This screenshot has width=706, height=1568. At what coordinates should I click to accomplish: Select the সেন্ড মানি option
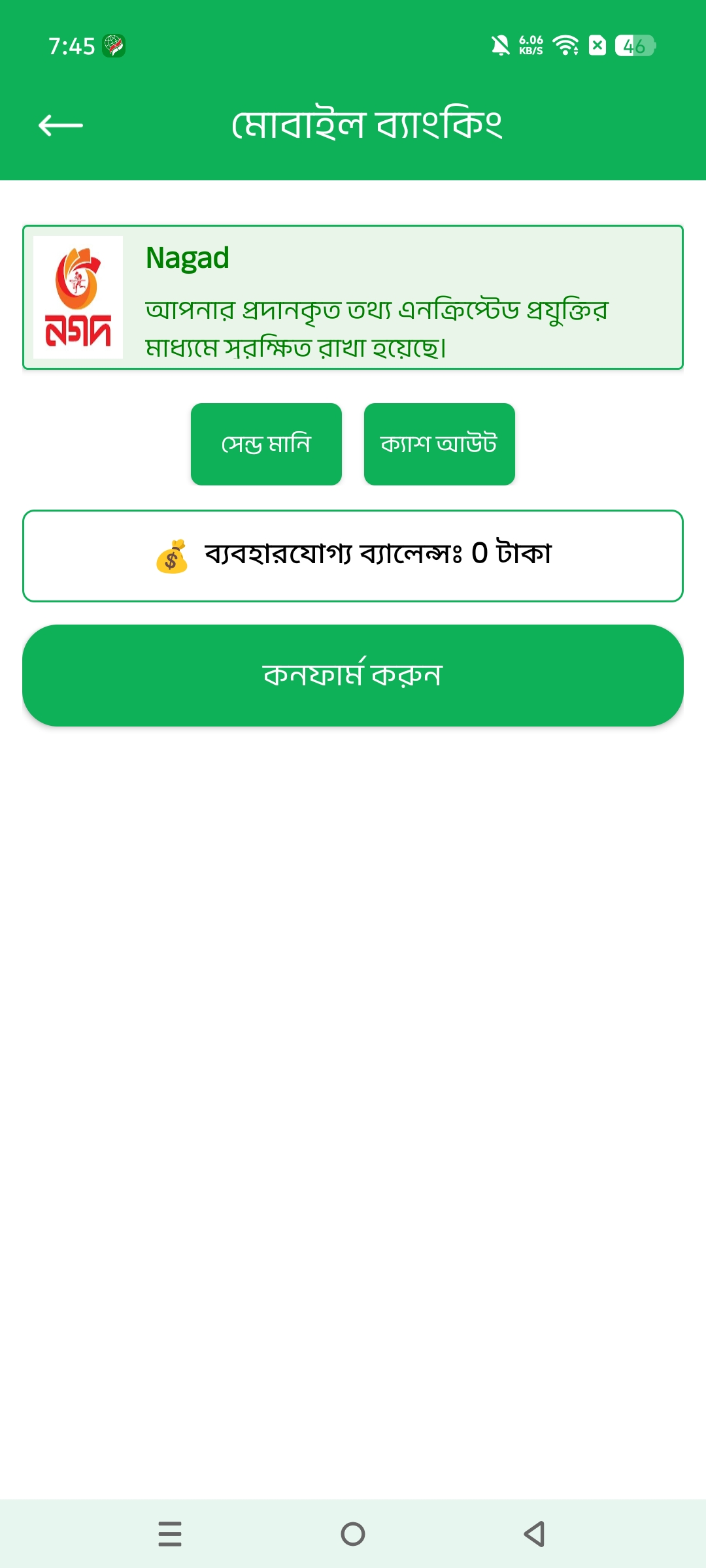click(x=266, y=444)
